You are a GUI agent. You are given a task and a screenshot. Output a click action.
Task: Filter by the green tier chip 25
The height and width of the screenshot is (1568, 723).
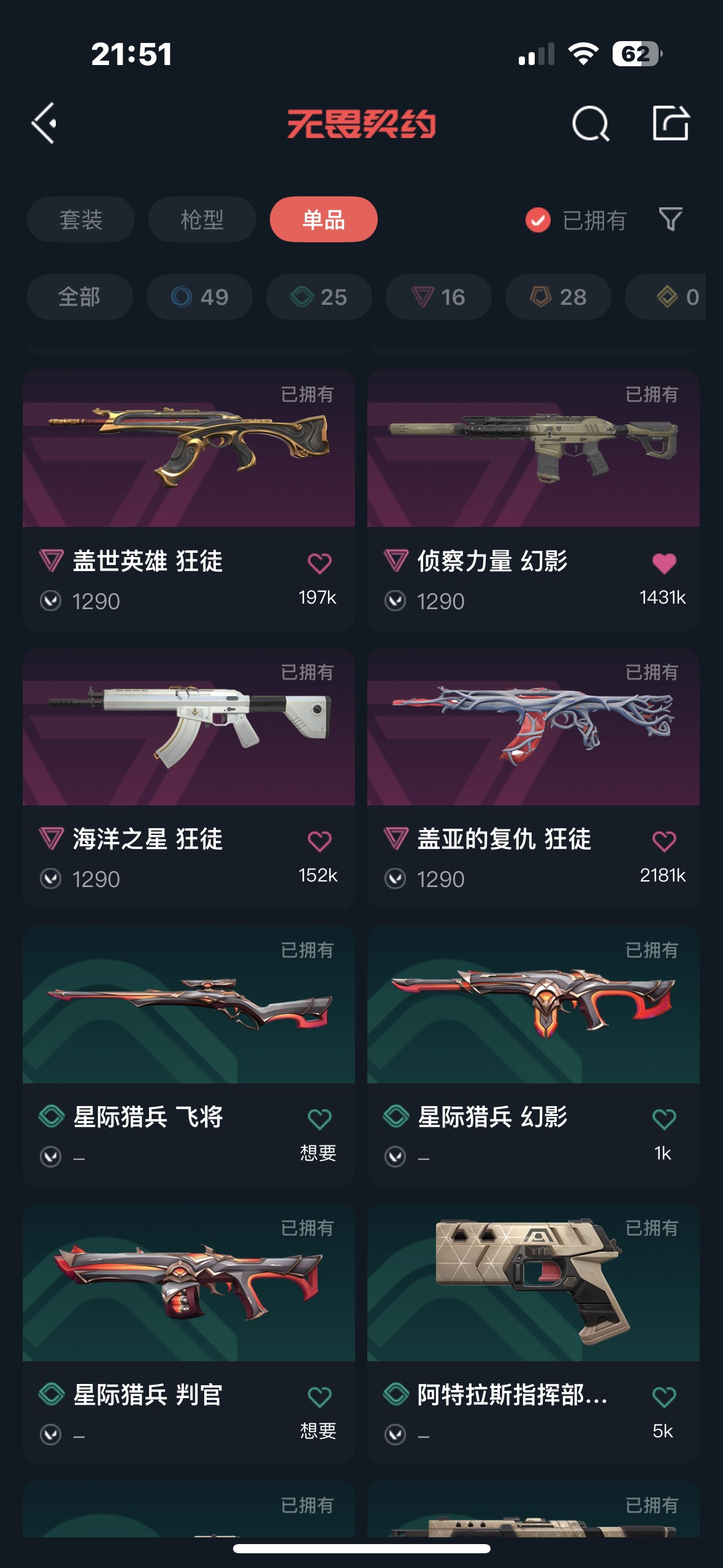(x=319, y=297)
